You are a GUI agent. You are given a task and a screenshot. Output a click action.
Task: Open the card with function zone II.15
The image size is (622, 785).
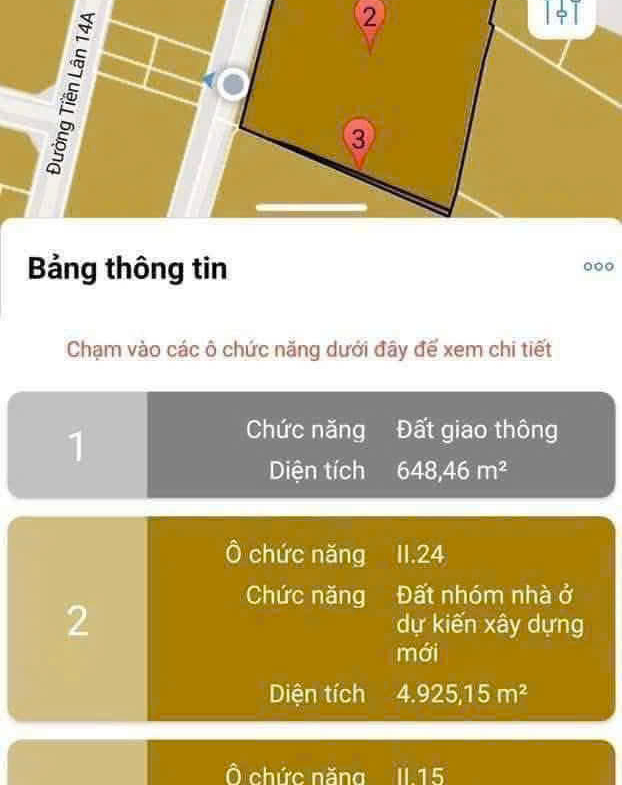point(311,768)
